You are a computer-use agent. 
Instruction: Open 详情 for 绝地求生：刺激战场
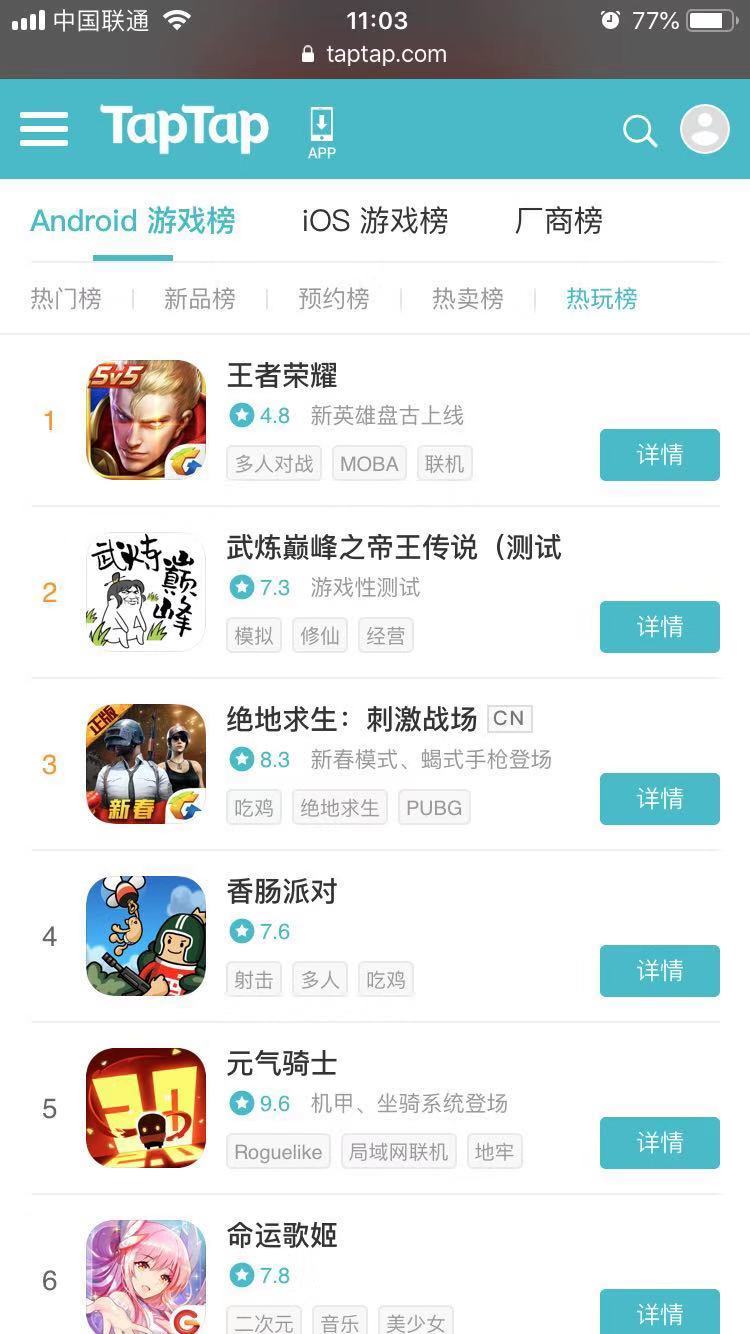[659, 799]
